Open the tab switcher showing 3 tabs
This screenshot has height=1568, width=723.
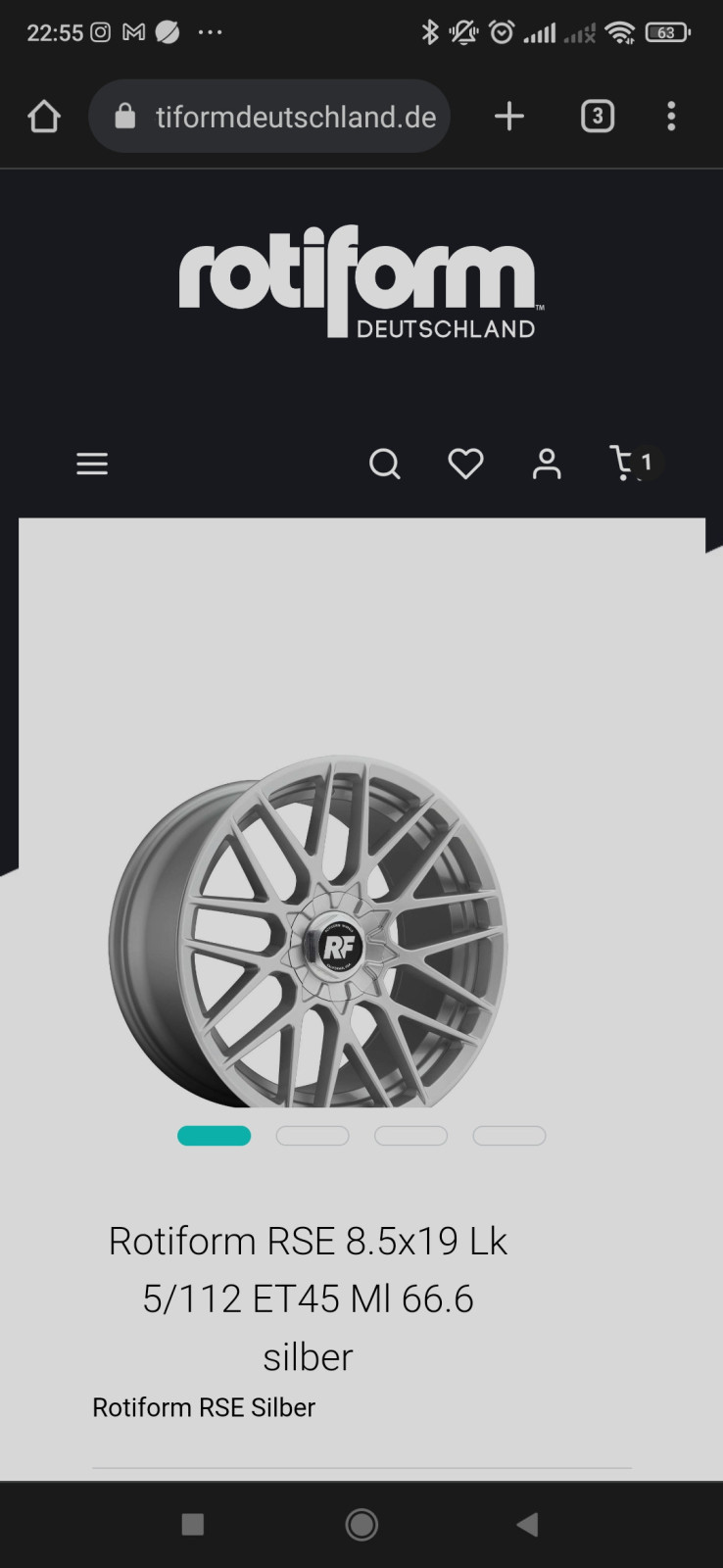597,117
